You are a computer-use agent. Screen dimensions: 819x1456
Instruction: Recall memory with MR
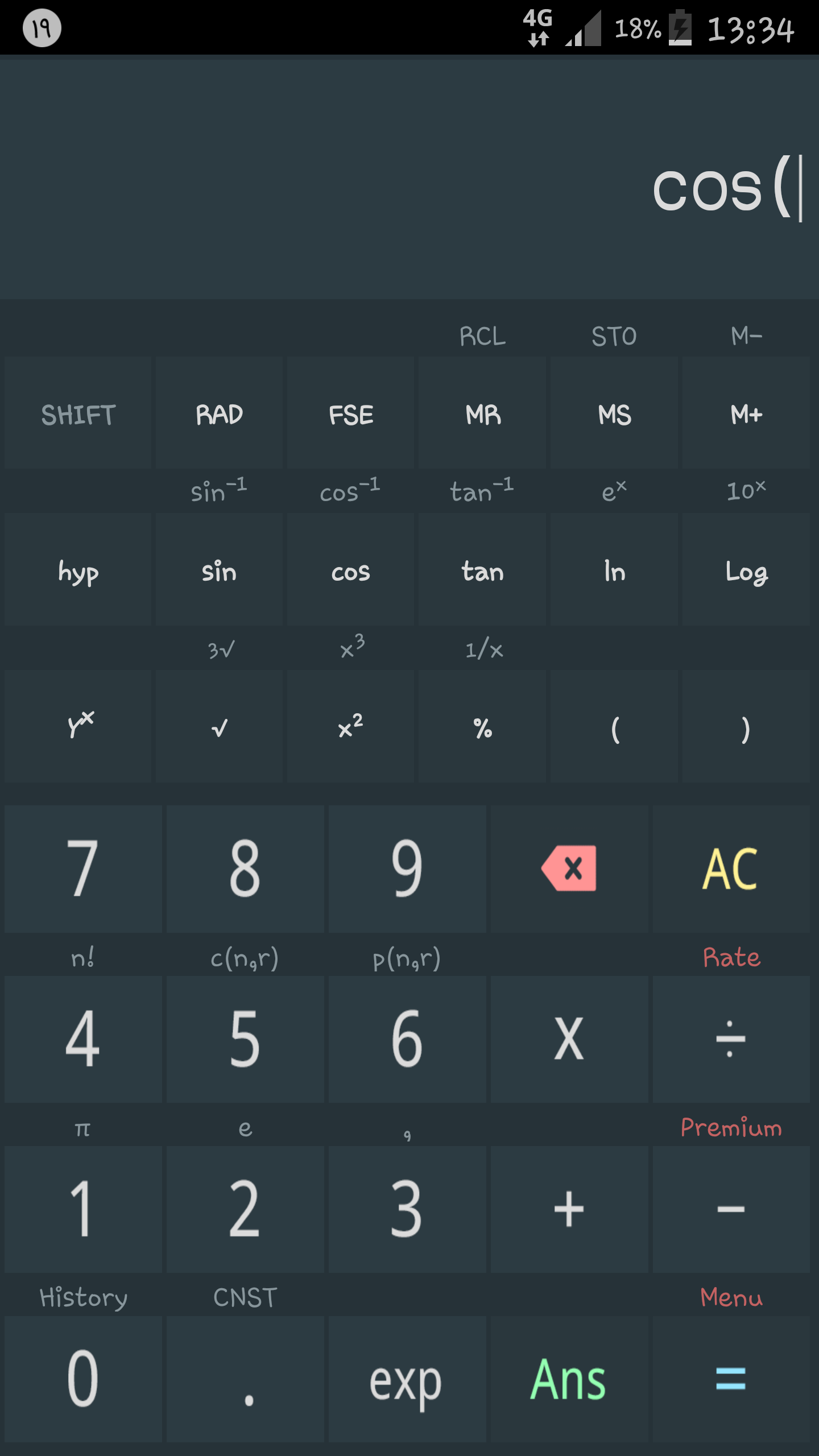[482, 414]
